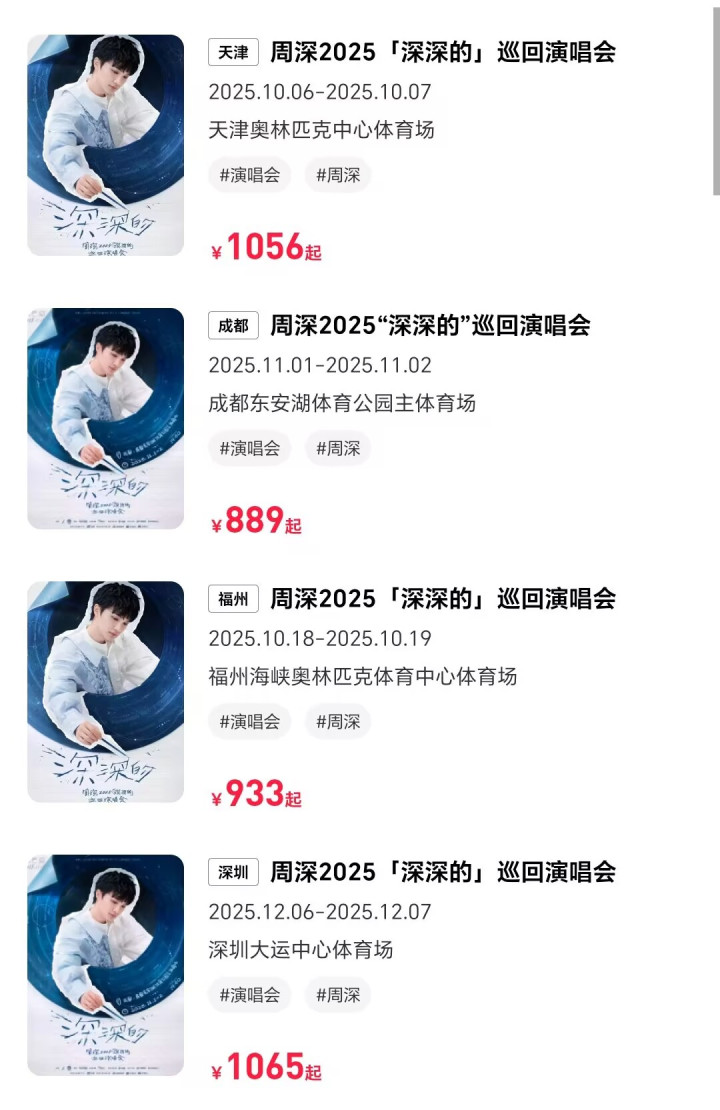
Task: View the poster thumbnail for 天津 concert
Action: (x=105, y=145)
